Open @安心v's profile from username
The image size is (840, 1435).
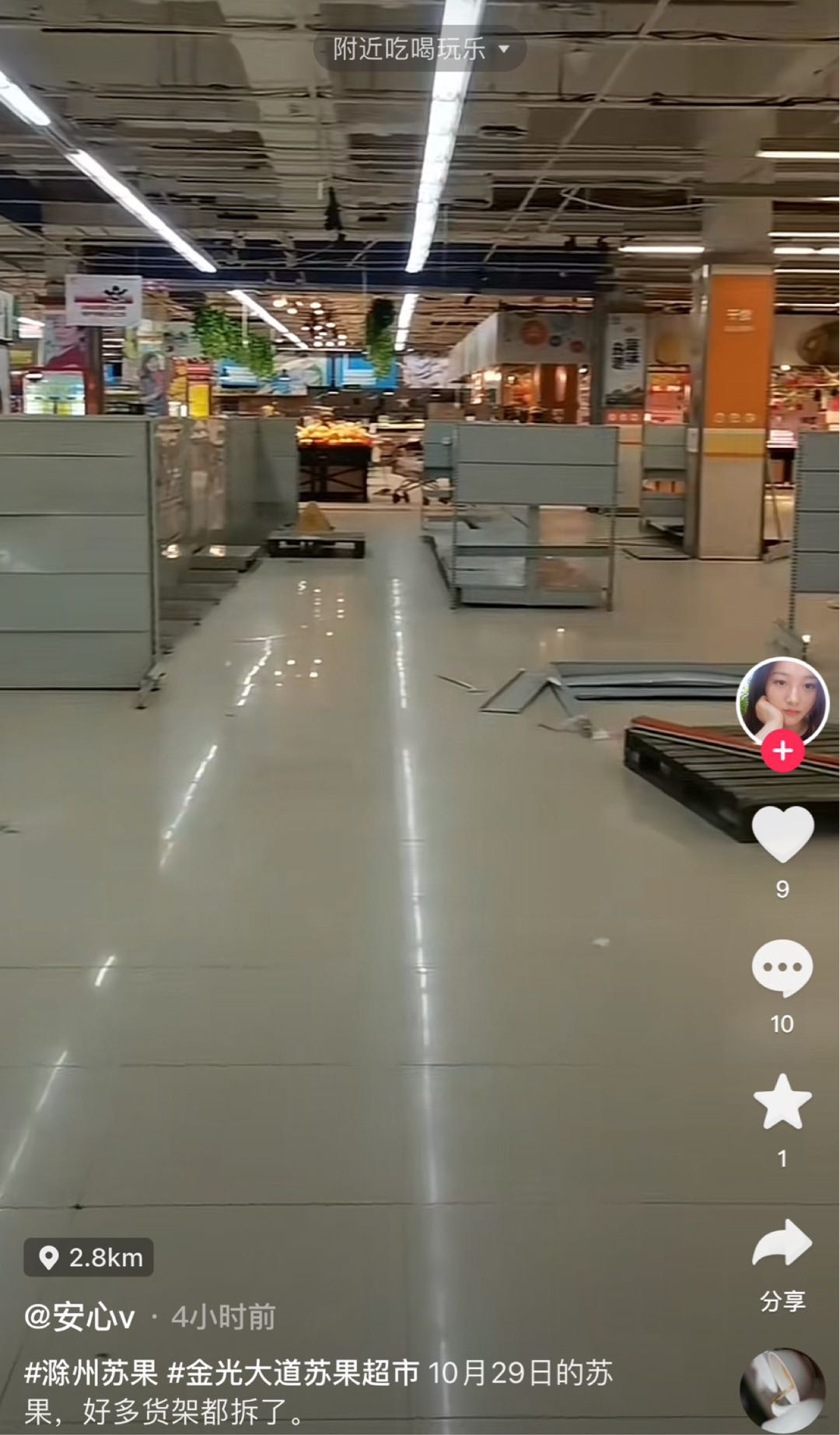[79, 1318]
